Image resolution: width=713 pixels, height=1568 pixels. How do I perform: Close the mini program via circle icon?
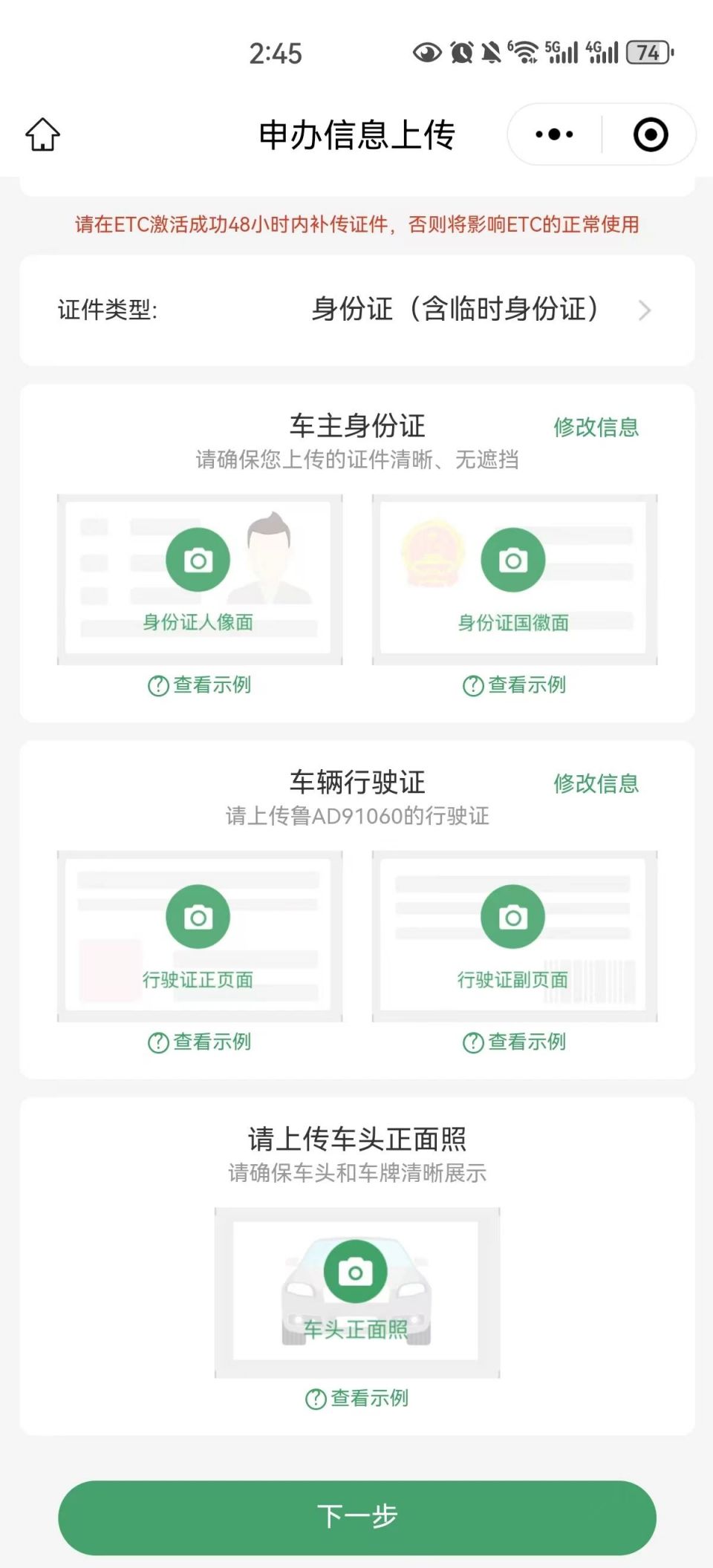tap(650, 134)
